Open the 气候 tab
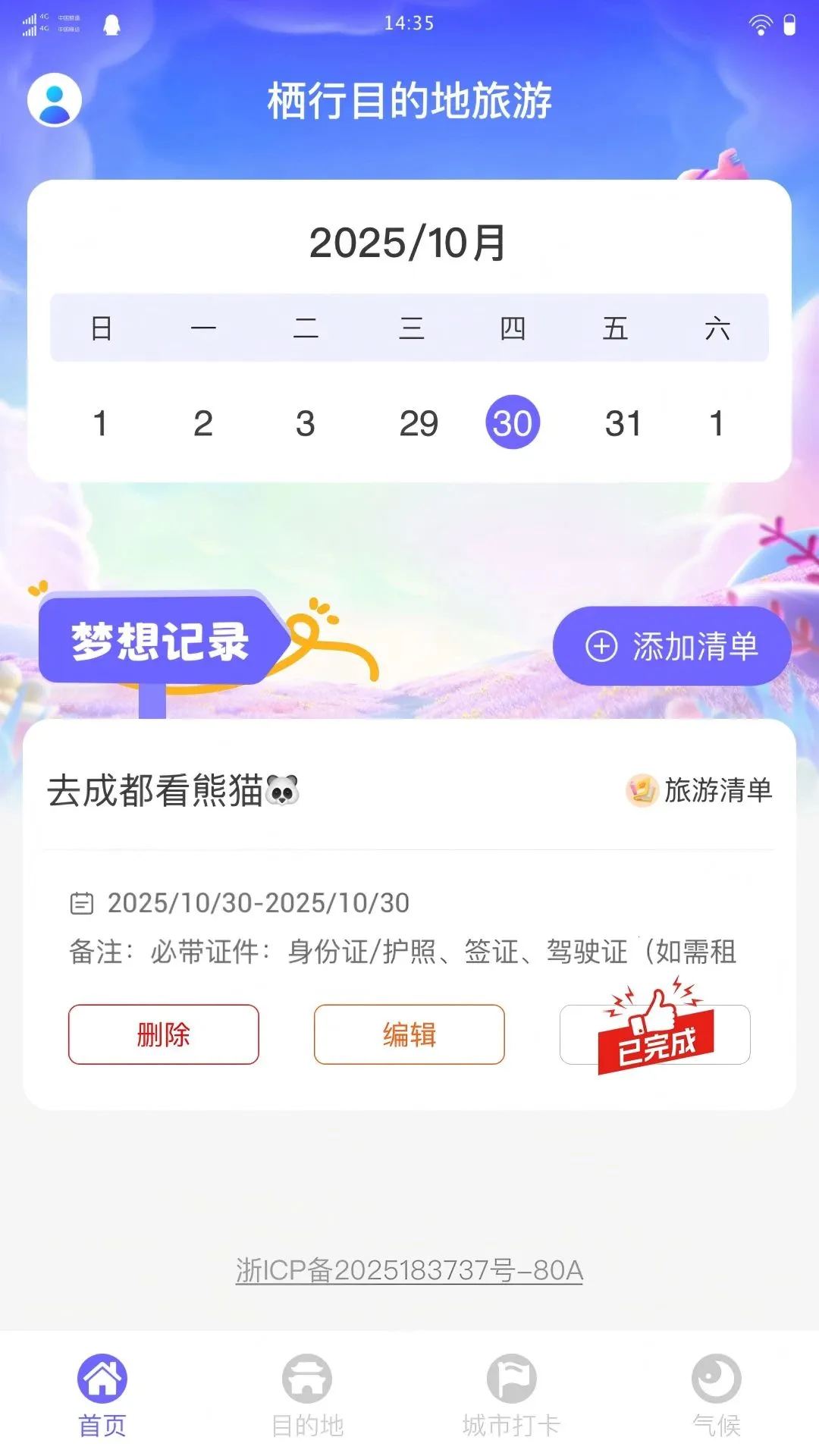The height and width of the screenshot is (1456, 819). tap(717, 1395)
